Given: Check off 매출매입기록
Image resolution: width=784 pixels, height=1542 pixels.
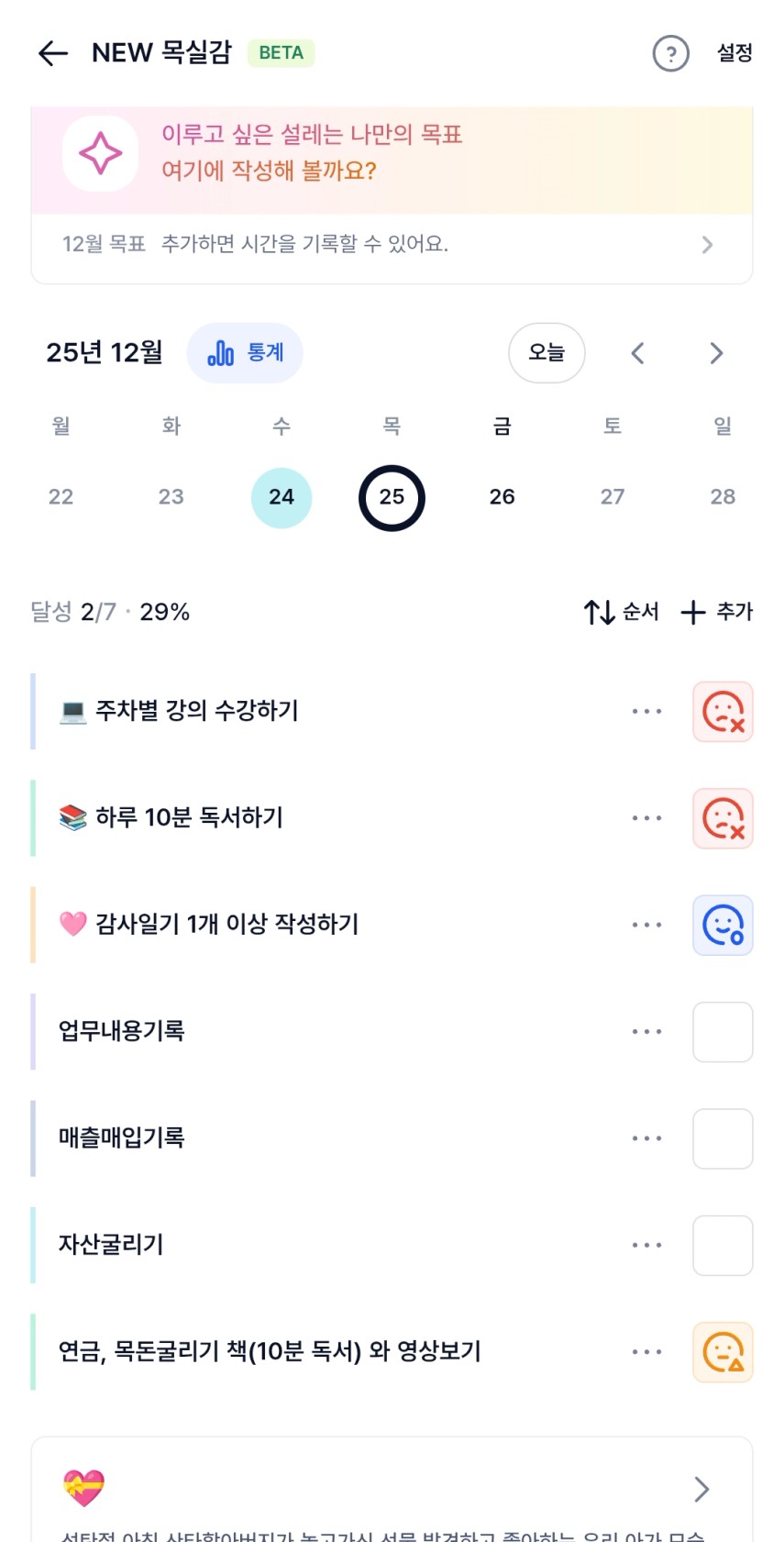Looking at the screenshot, I should [723, 1138].
